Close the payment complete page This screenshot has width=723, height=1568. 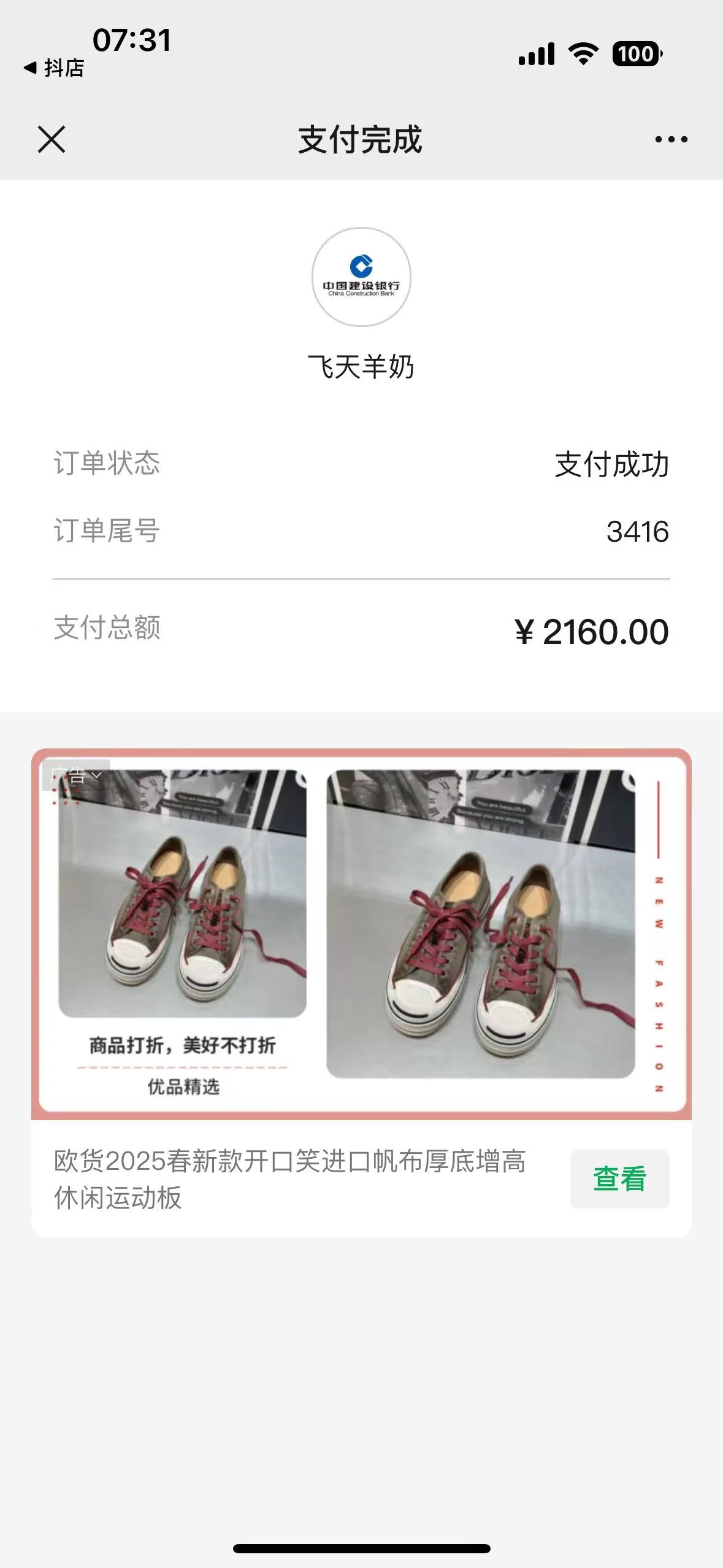pyautogui.click(x=52, y=139)
